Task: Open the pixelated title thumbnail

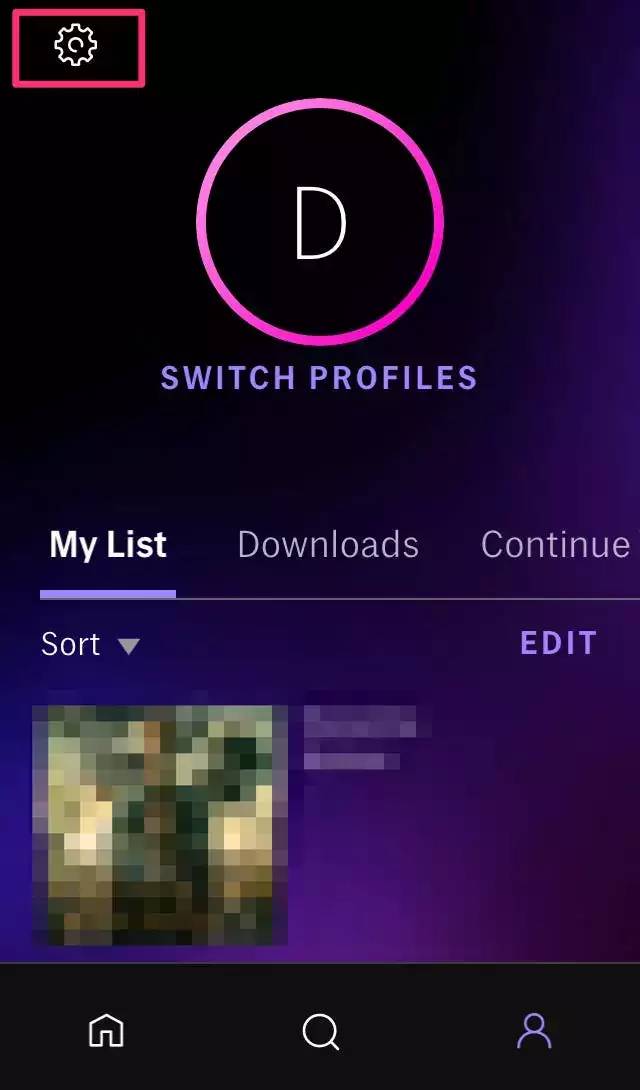Action: [160, 825]
